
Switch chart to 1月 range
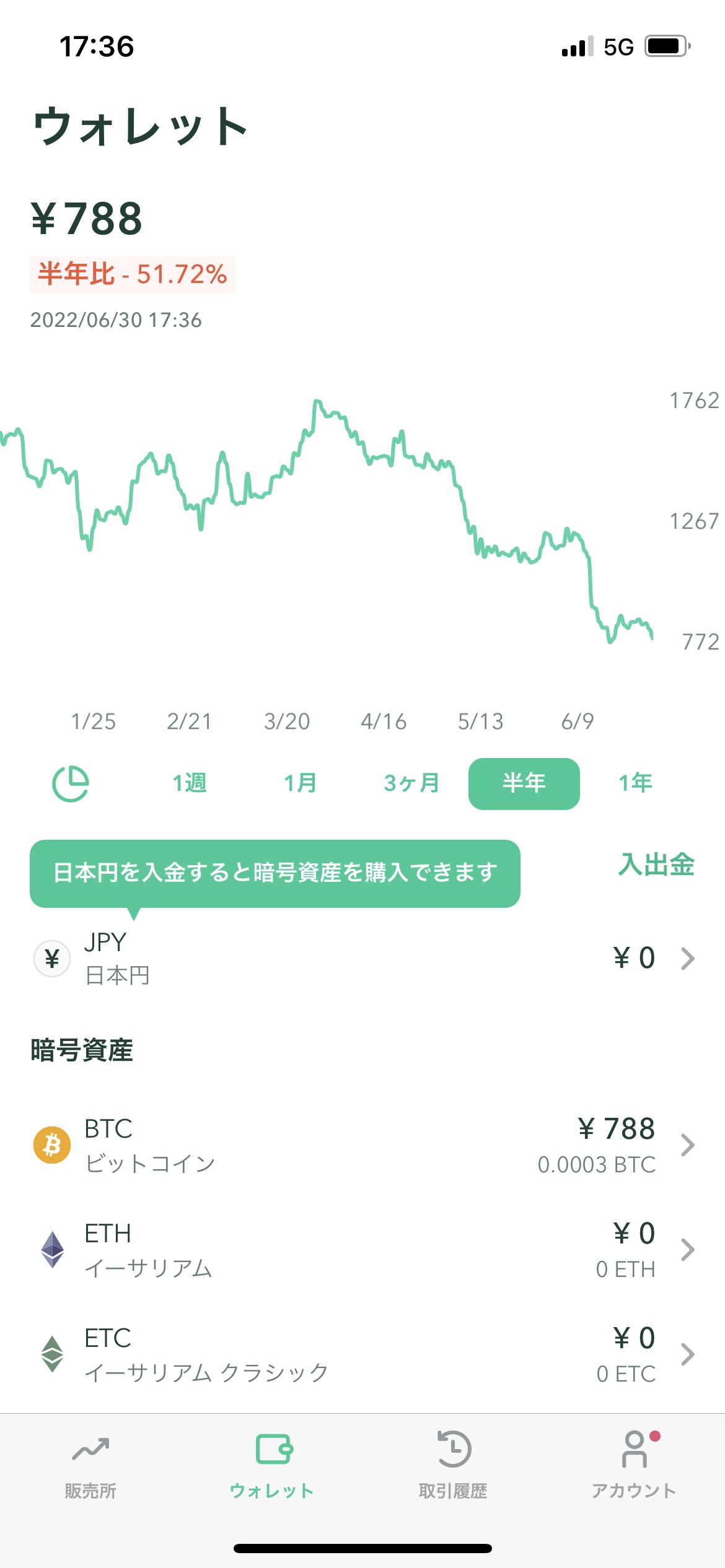click(x=301, y=783)
